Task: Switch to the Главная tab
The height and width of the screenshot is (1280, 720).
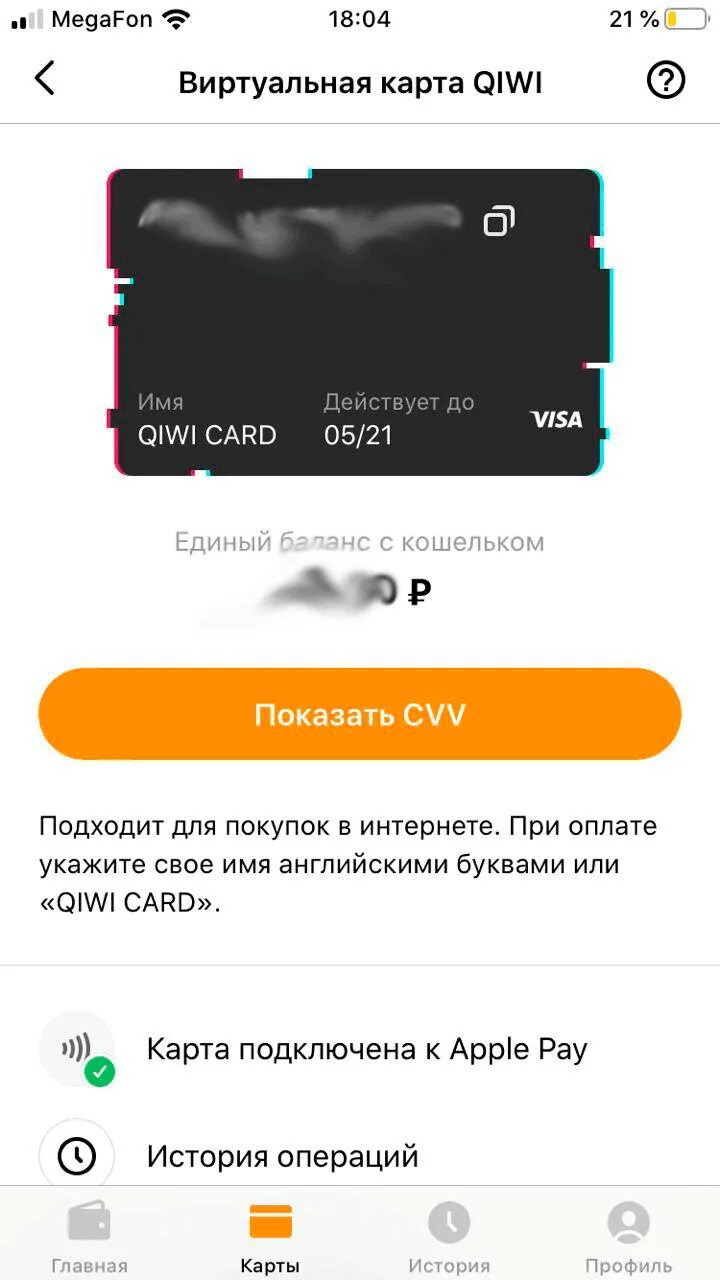Action: 90,1238
